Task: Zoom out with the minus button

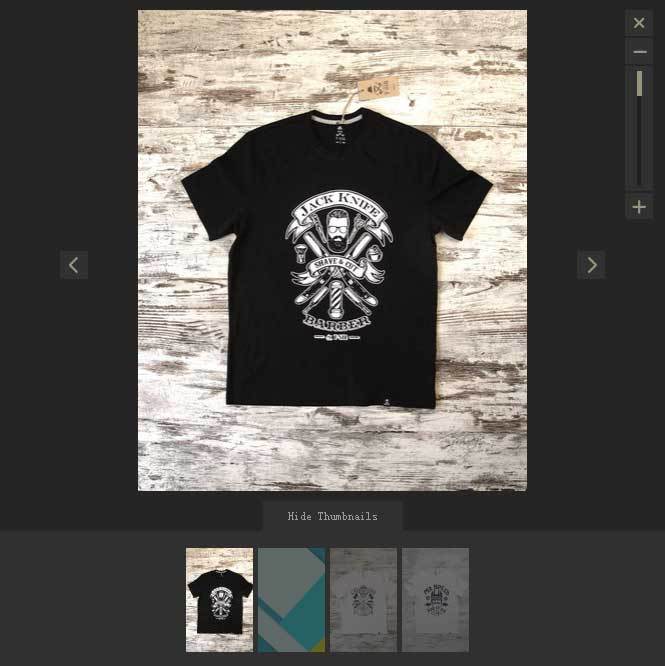Action: [639, 52]
